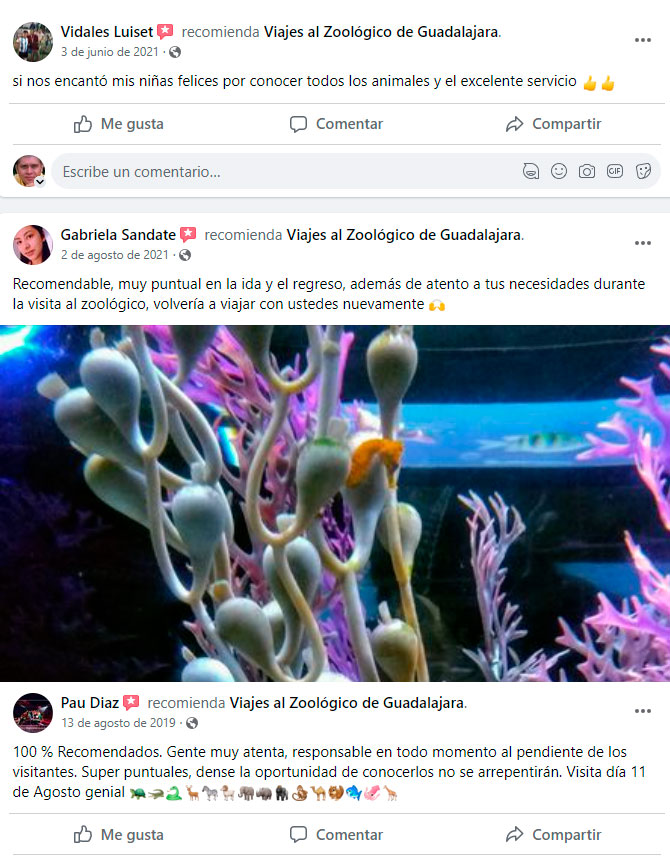Open options menu on Gabriela Sandate's post
Image resolution: width=670 pixels, height=856 pixels.
coord(643,243)
